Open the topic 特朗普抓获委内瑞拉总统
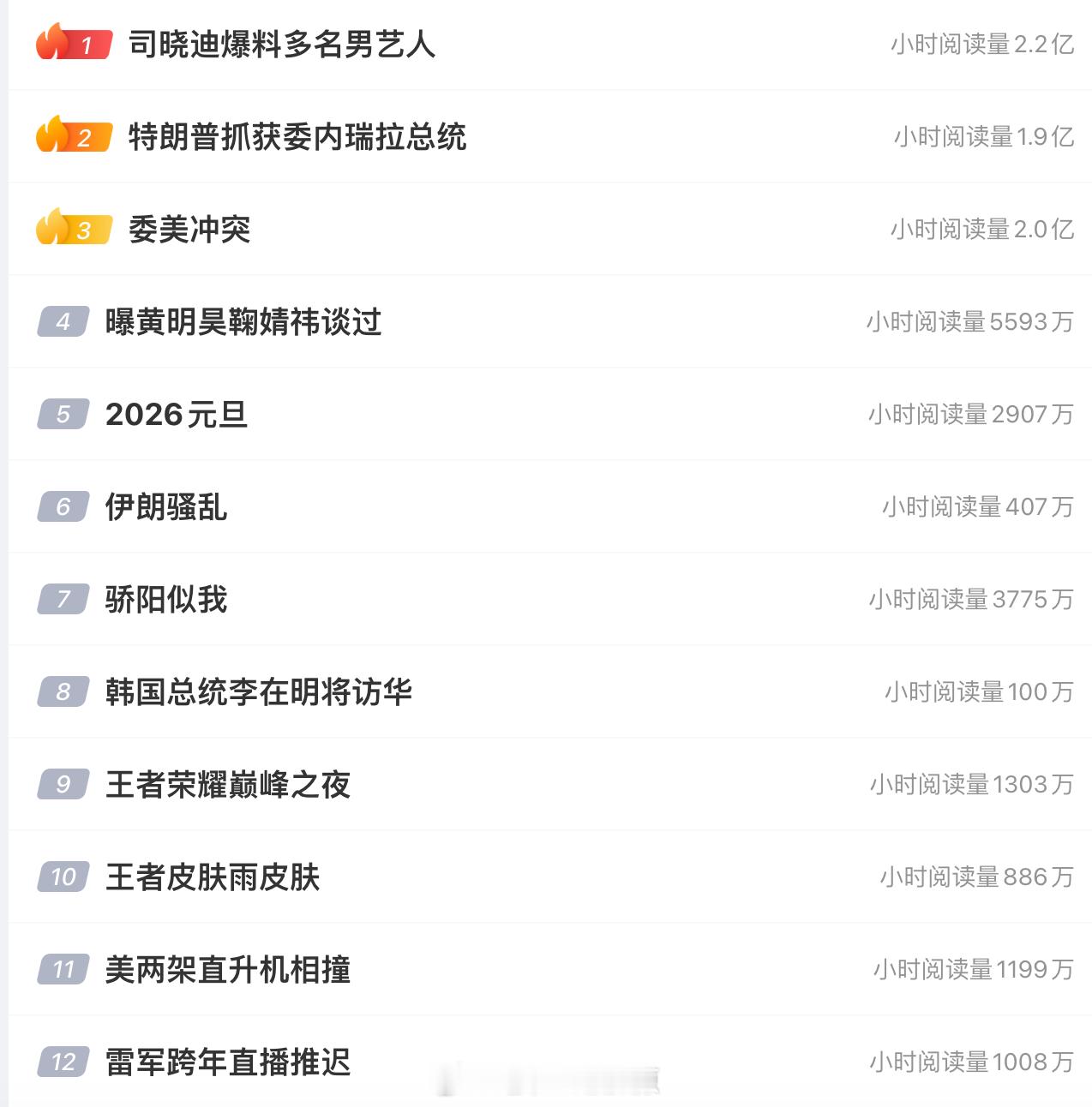This screenshot has width=1092, height=1107. click(x=296, y=135)
